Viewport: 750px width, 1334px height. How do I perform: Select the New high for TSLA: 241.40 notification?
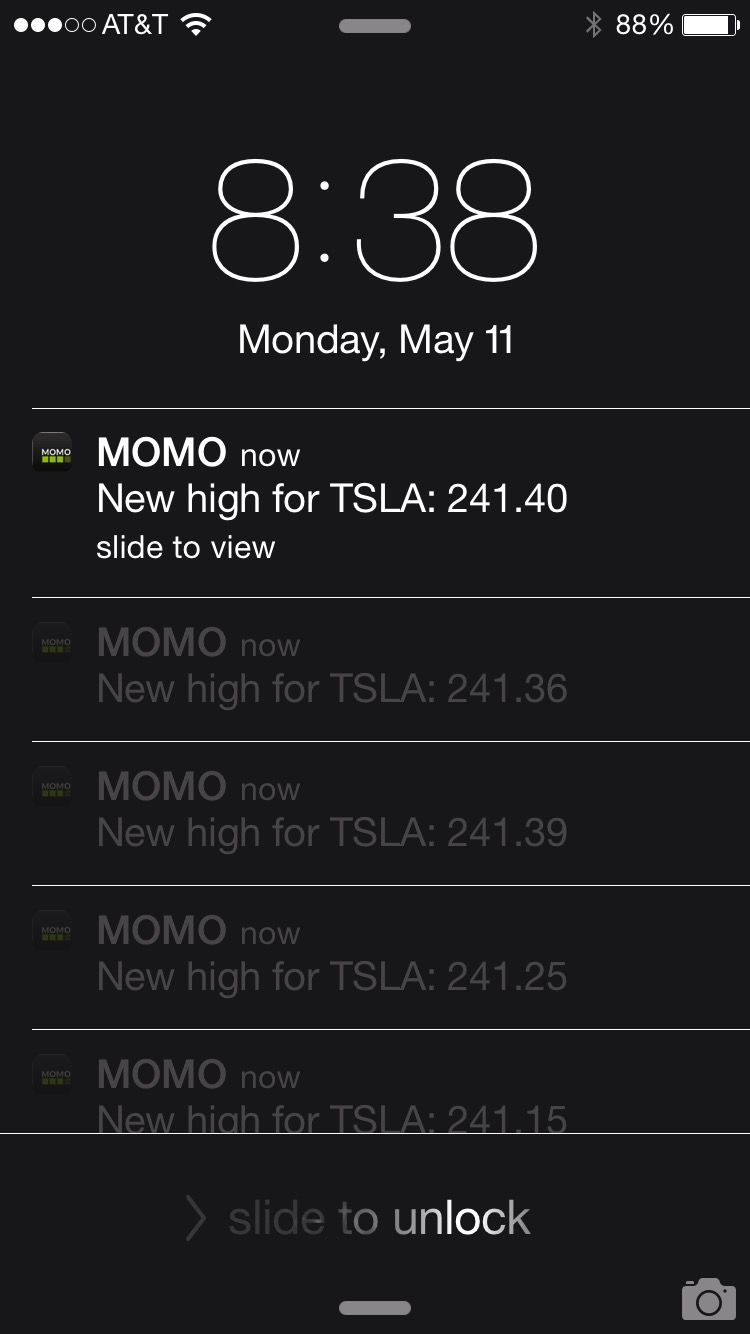click(332, 498)
